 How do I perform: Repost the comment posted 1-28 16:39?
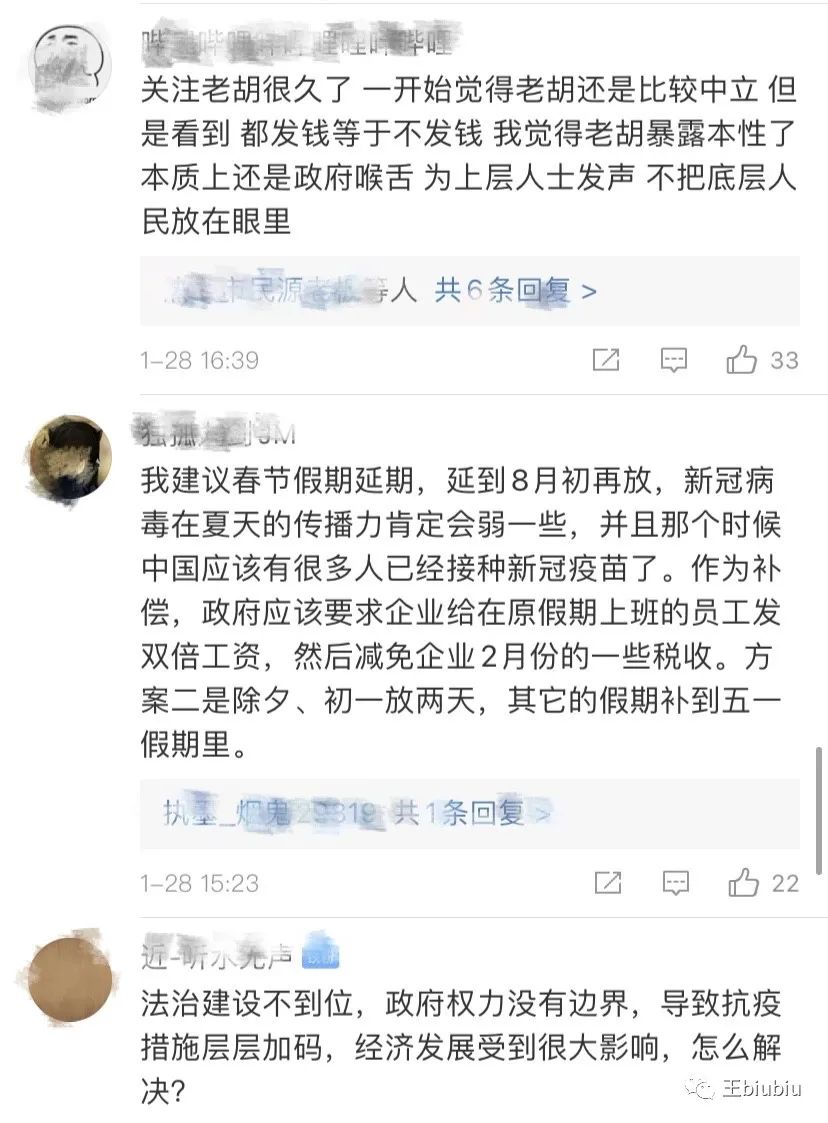pos(606,360)
